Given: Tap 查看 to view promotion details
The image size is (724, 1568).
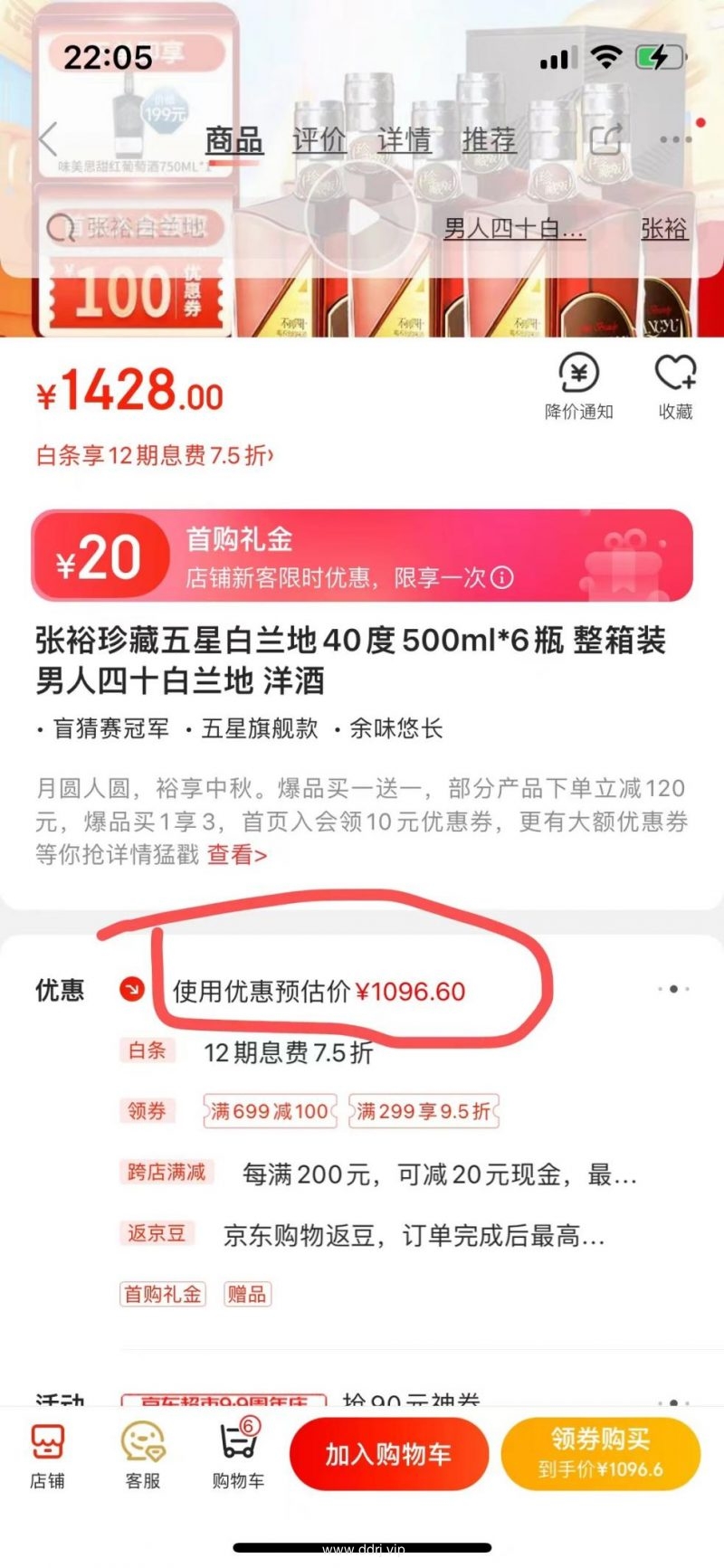Looking at the screenshot, I should [x=237, y=855].
